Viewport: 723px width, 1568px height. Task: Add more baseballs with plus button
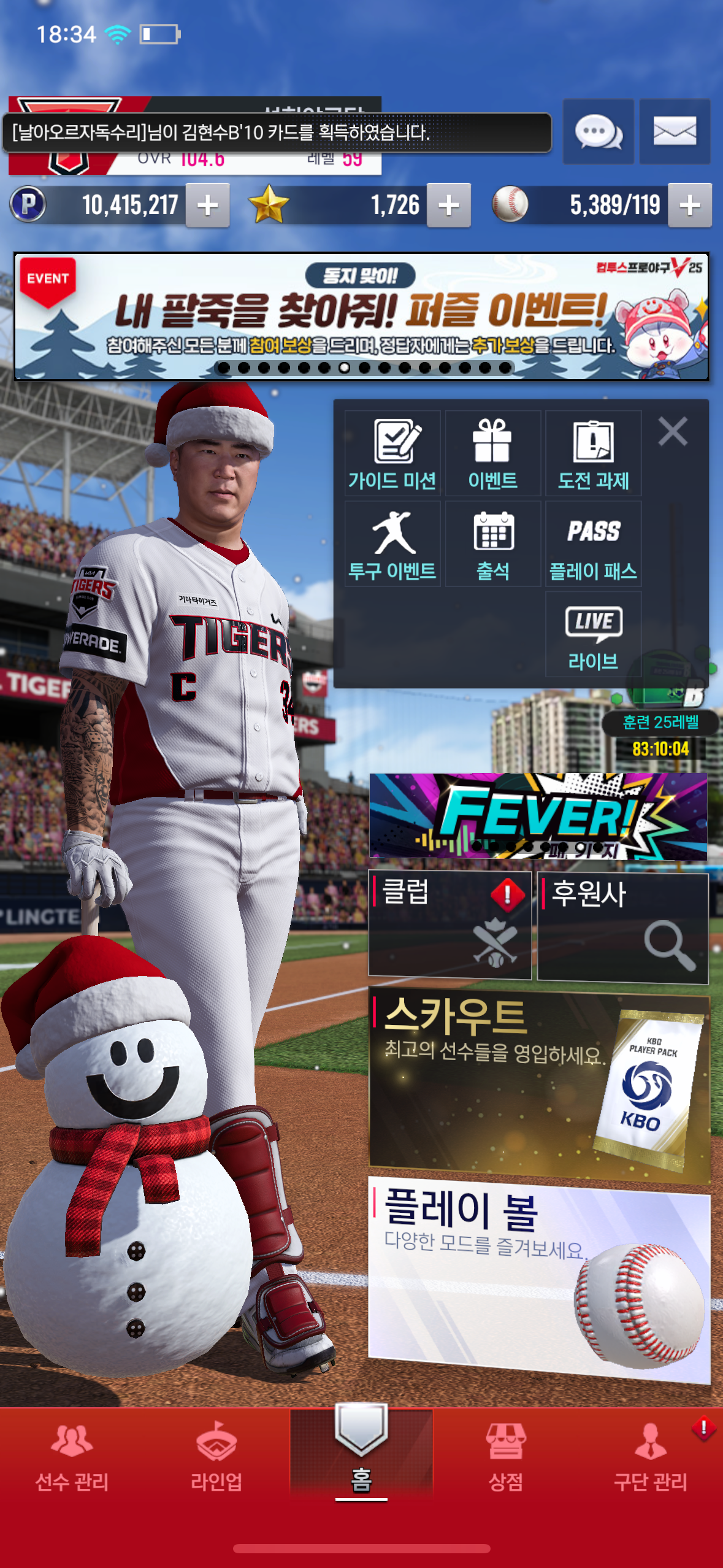click(690, 206)
